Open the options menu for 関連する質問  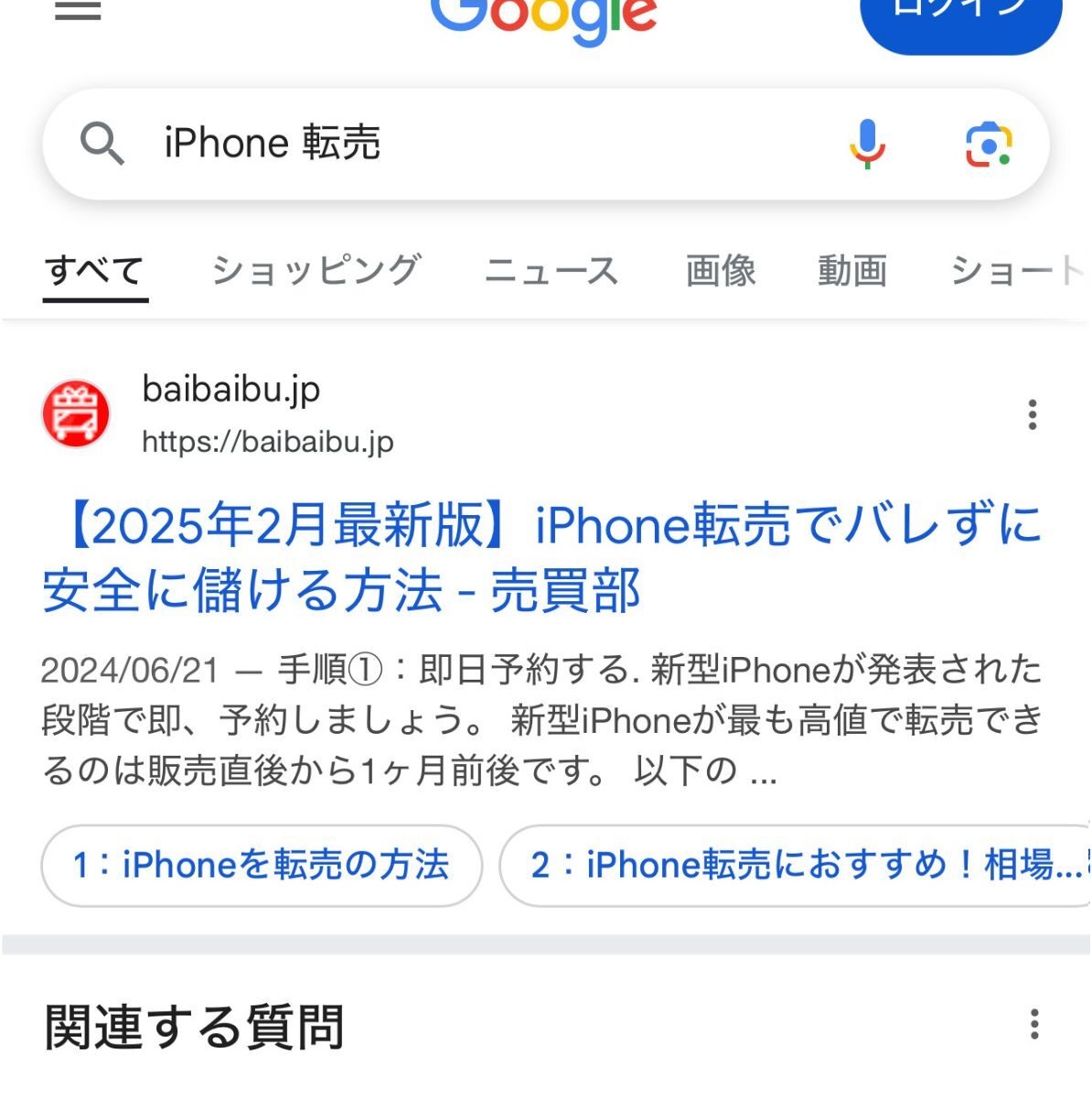click(1034, 1024)
